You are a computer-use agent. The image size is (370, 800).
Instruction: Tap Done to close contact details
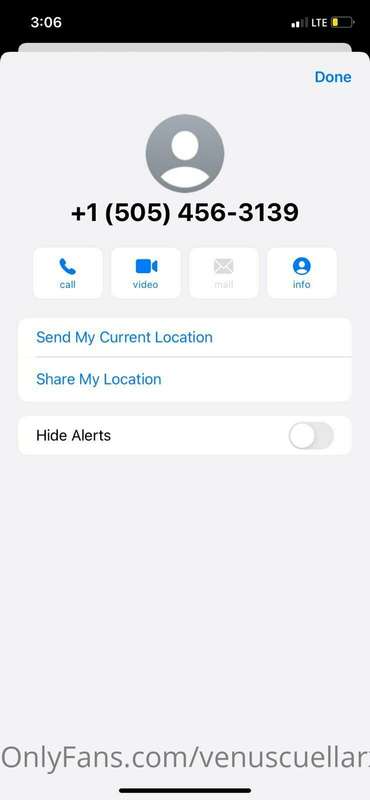[333, 77]
